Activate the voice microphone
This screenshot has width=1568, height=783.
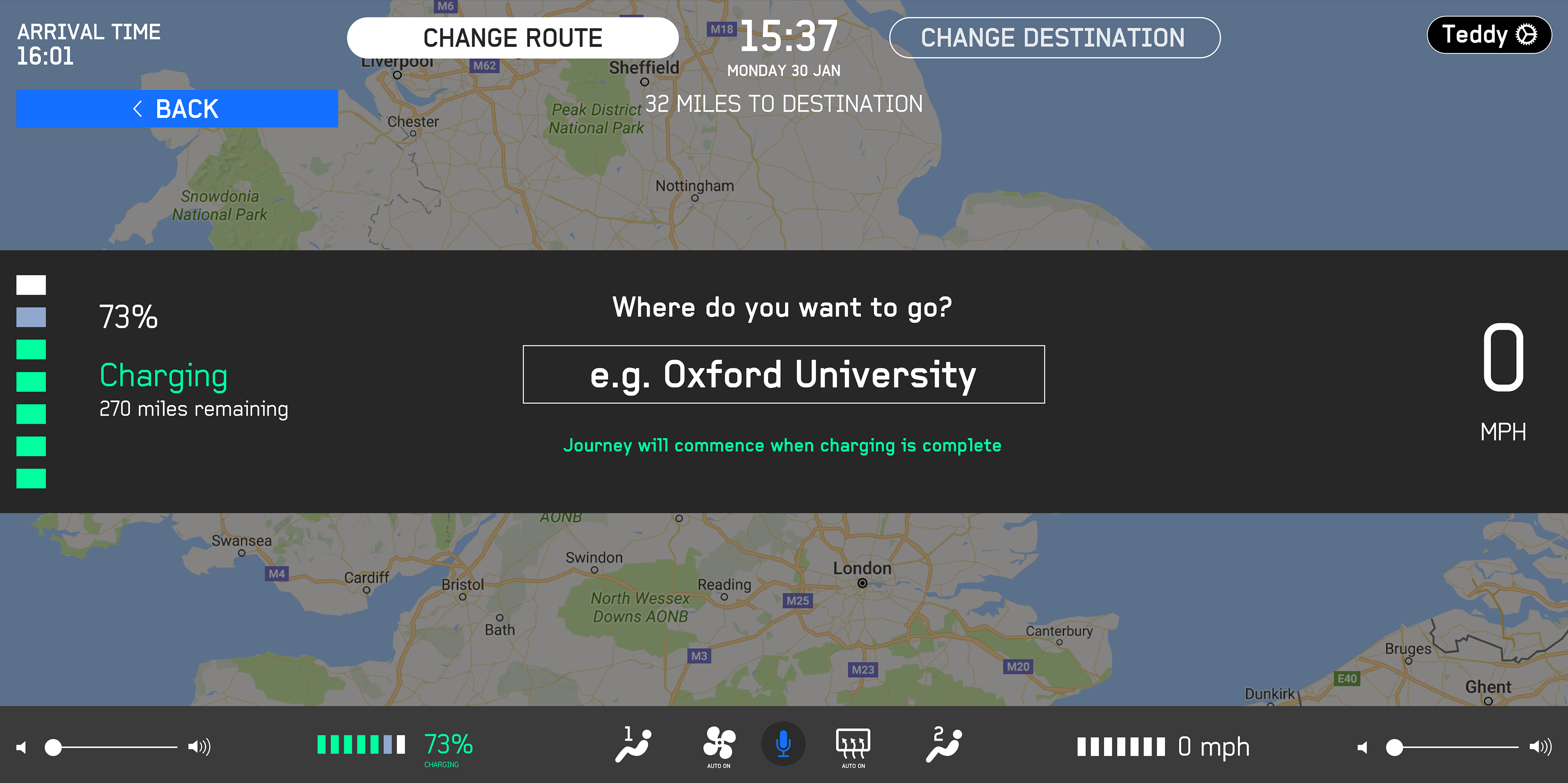click(x=783, y=744)
